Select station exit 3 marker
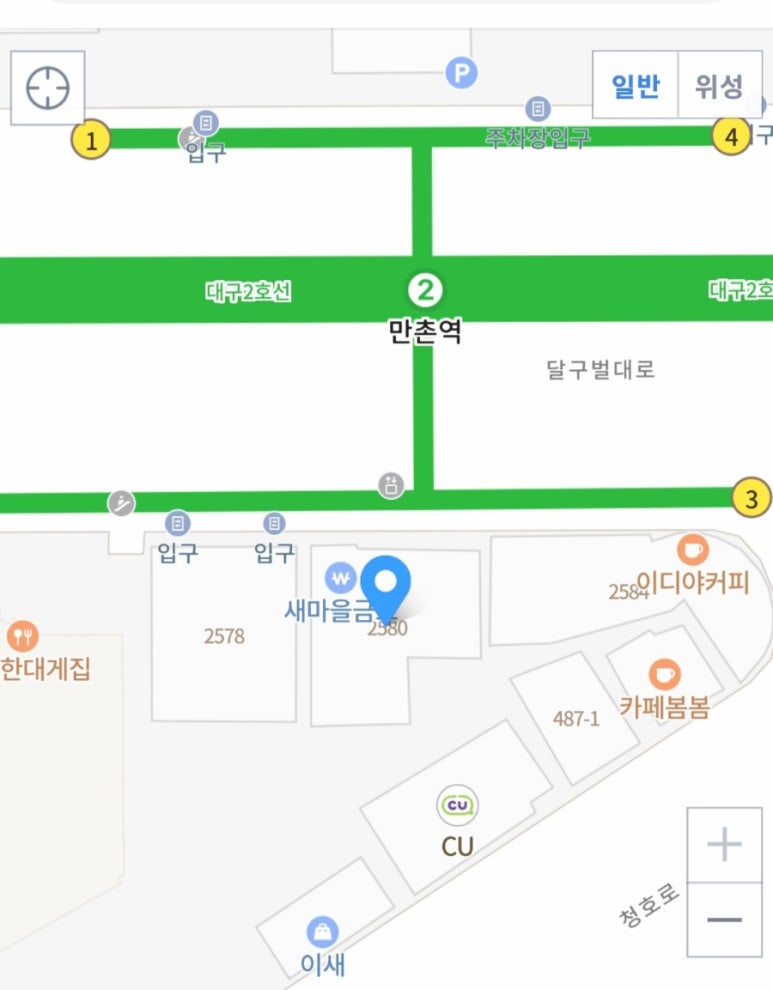 click(751, 497)
